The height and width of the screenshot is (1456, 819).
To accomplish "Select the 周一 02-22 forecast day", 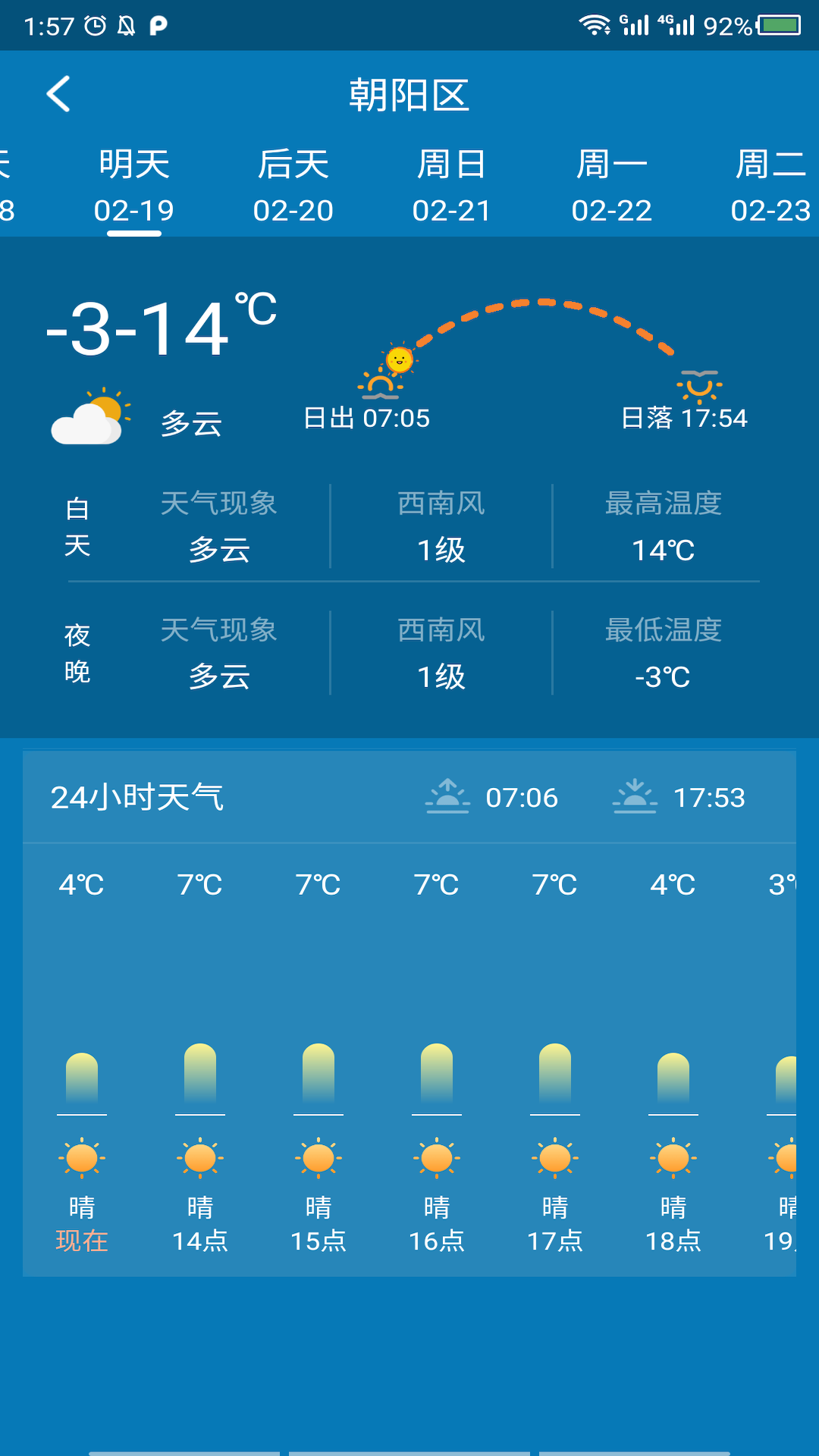I will 613,184.
